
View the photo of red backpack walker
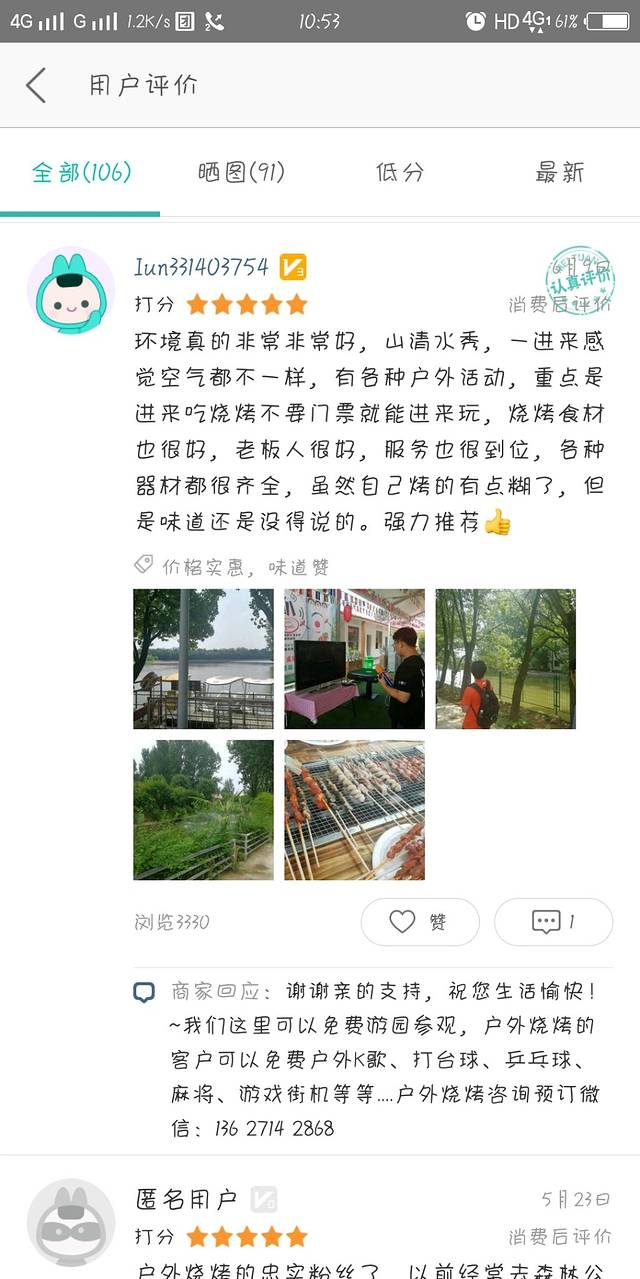[505, 658]
